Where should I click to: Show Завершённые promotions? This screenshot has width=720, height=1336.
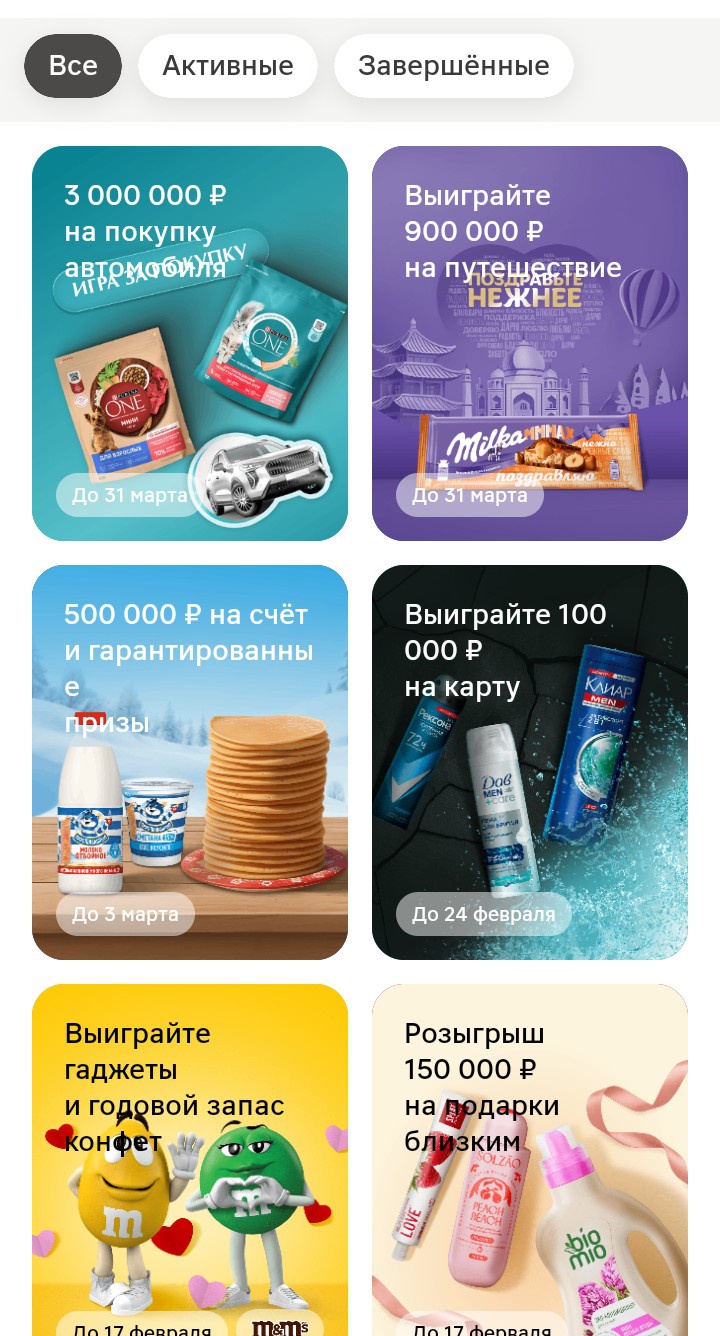[x=453, y=66]
